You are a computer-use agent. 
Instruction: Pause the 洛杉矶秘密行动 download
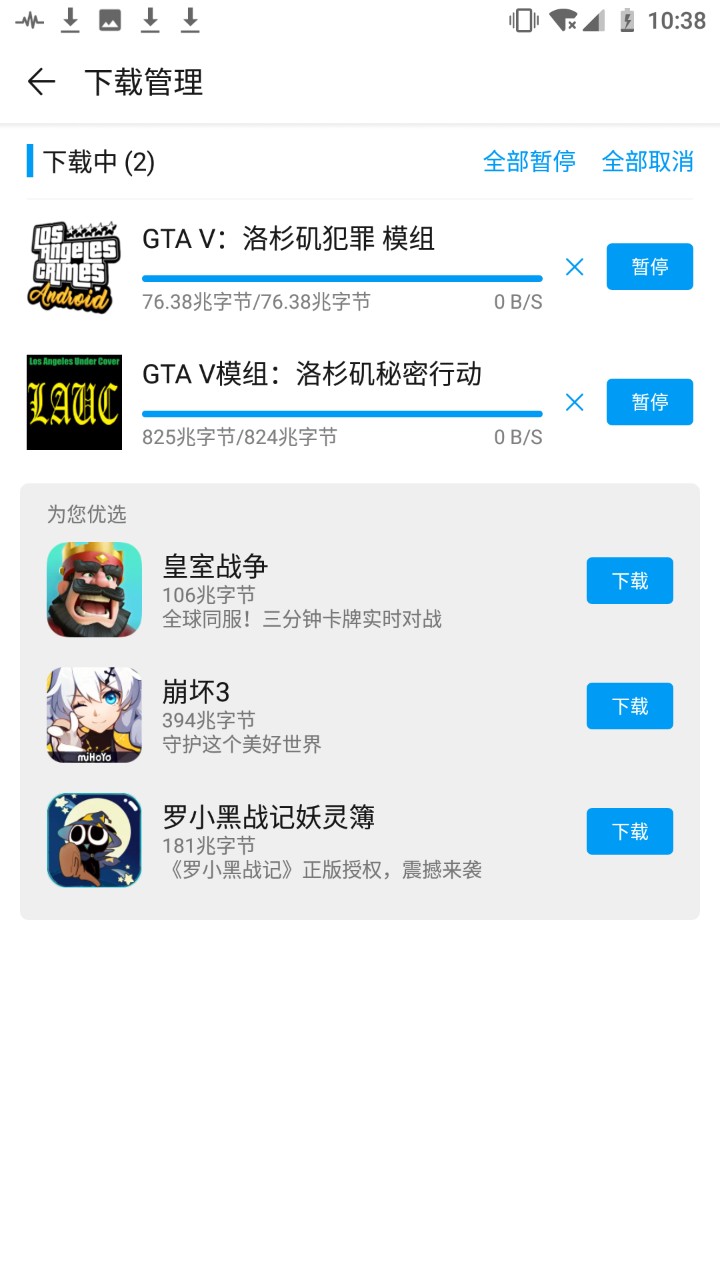click(x=649, y=402)
